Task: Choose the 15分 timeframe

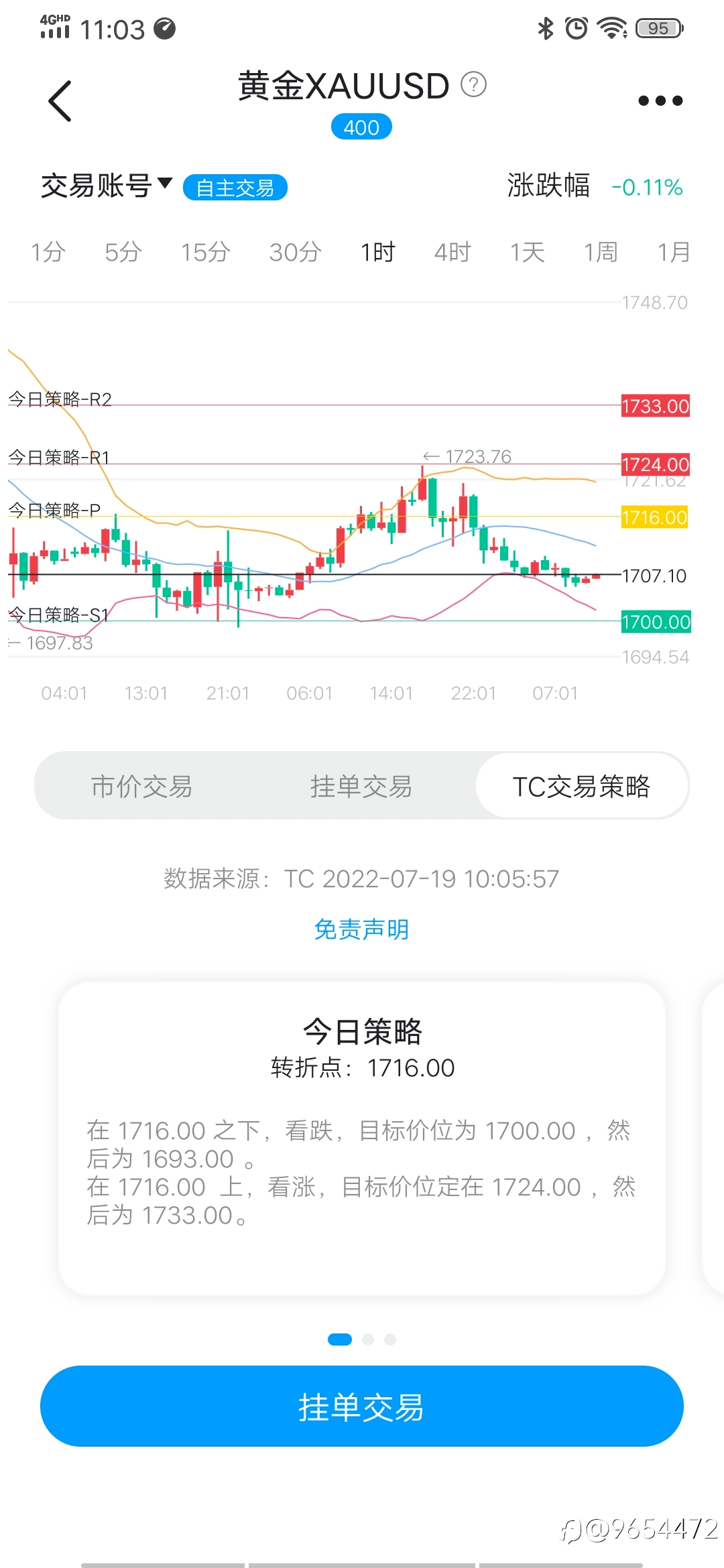Action: 206,253
